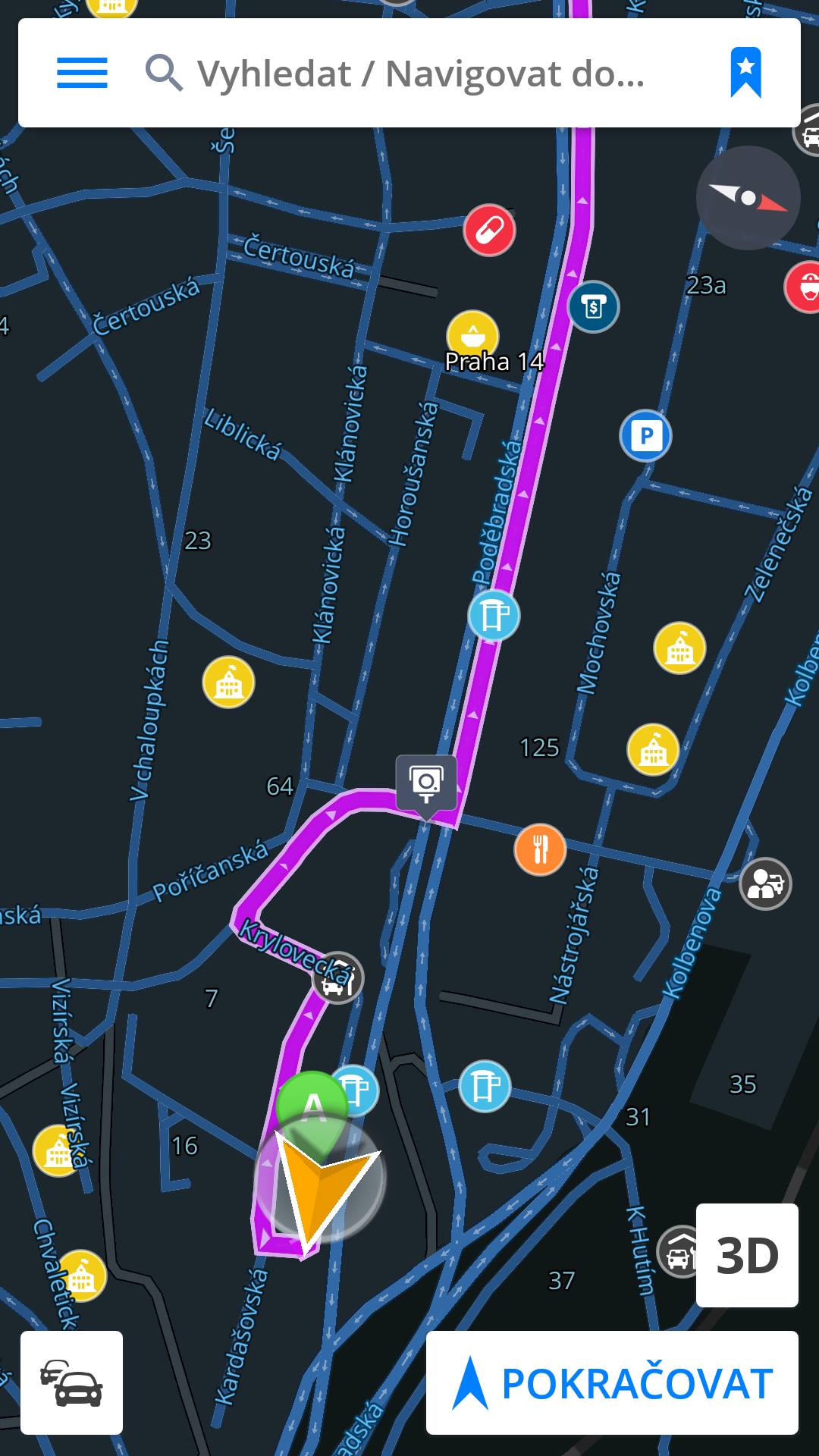Screen dimensions: 819x1456
Task: Open the hamburger menu
Action: (x=82, y=73)
